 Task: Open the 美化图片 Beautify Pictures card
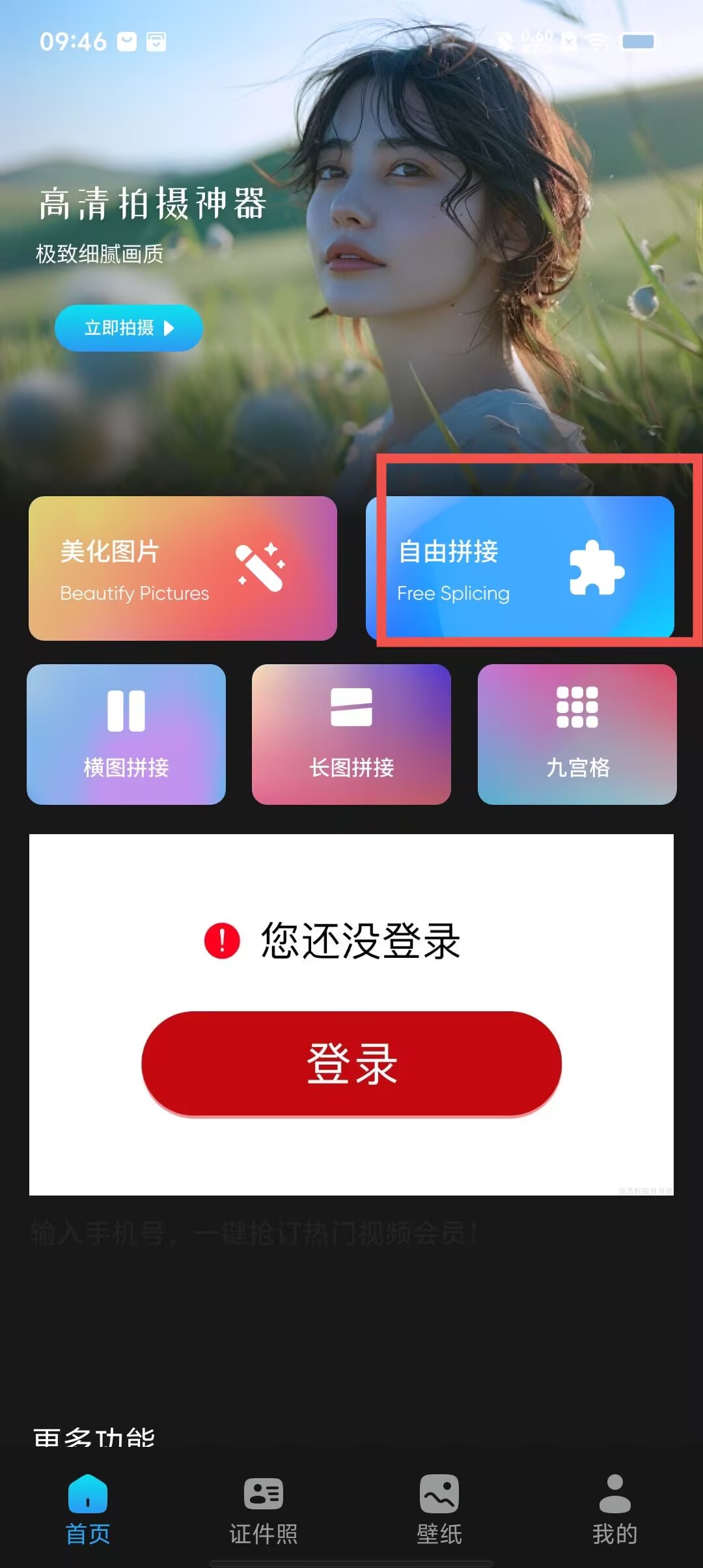[183, 568]
